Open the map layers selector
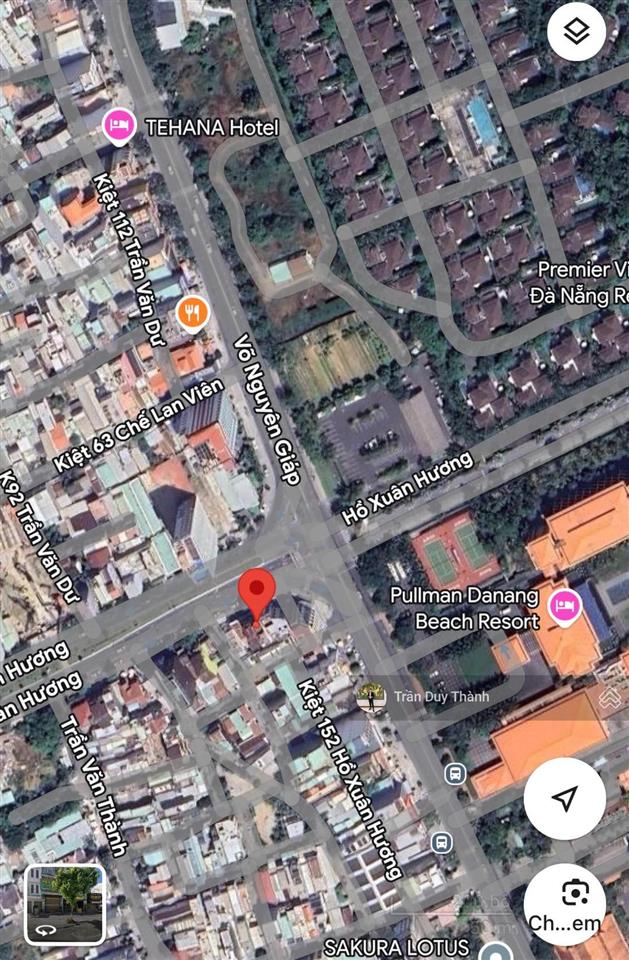The height and width of the screenshot is (960, 629). pyautogui.click(x=578, y=33)
